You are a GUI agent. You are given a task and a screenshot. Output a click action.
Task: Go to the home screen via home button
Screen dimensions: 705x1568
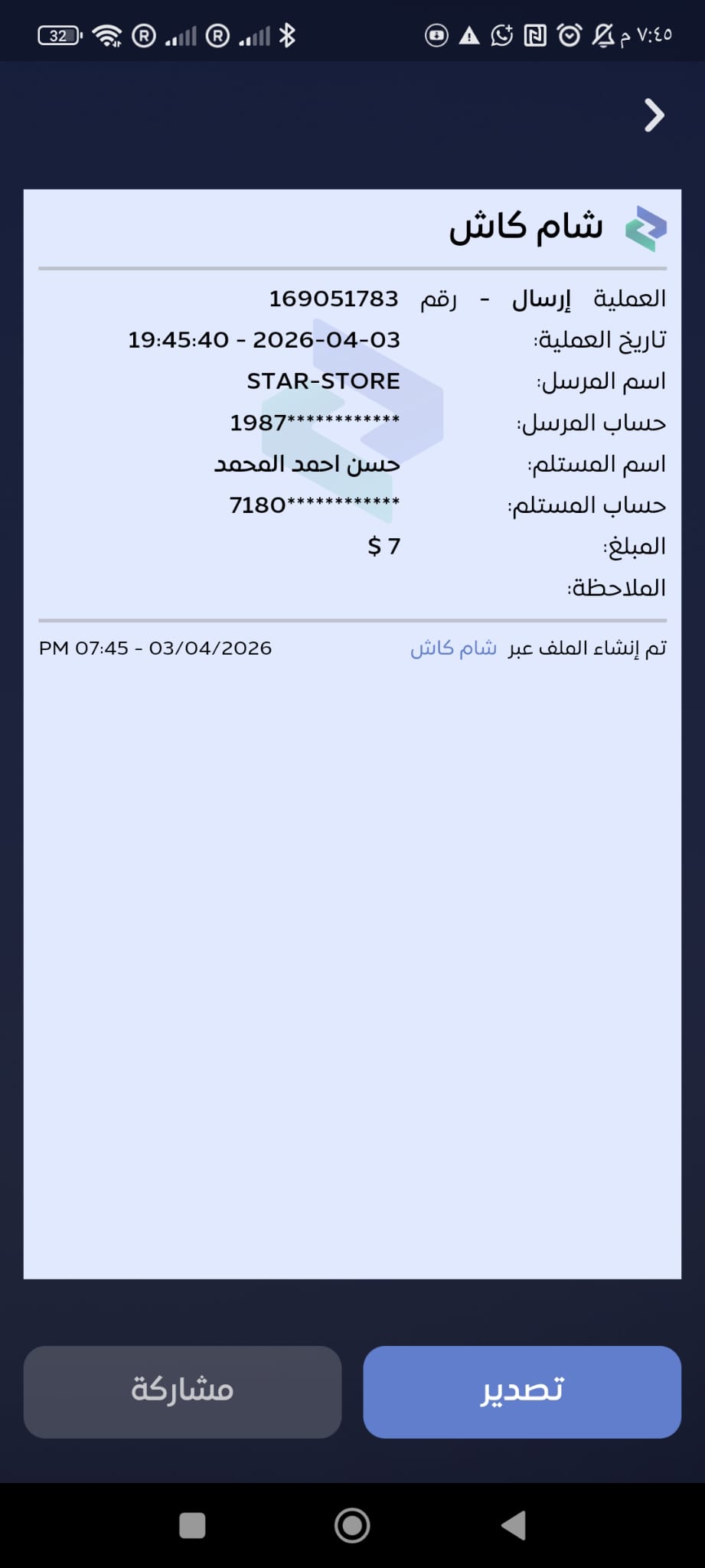point(352,1526)
